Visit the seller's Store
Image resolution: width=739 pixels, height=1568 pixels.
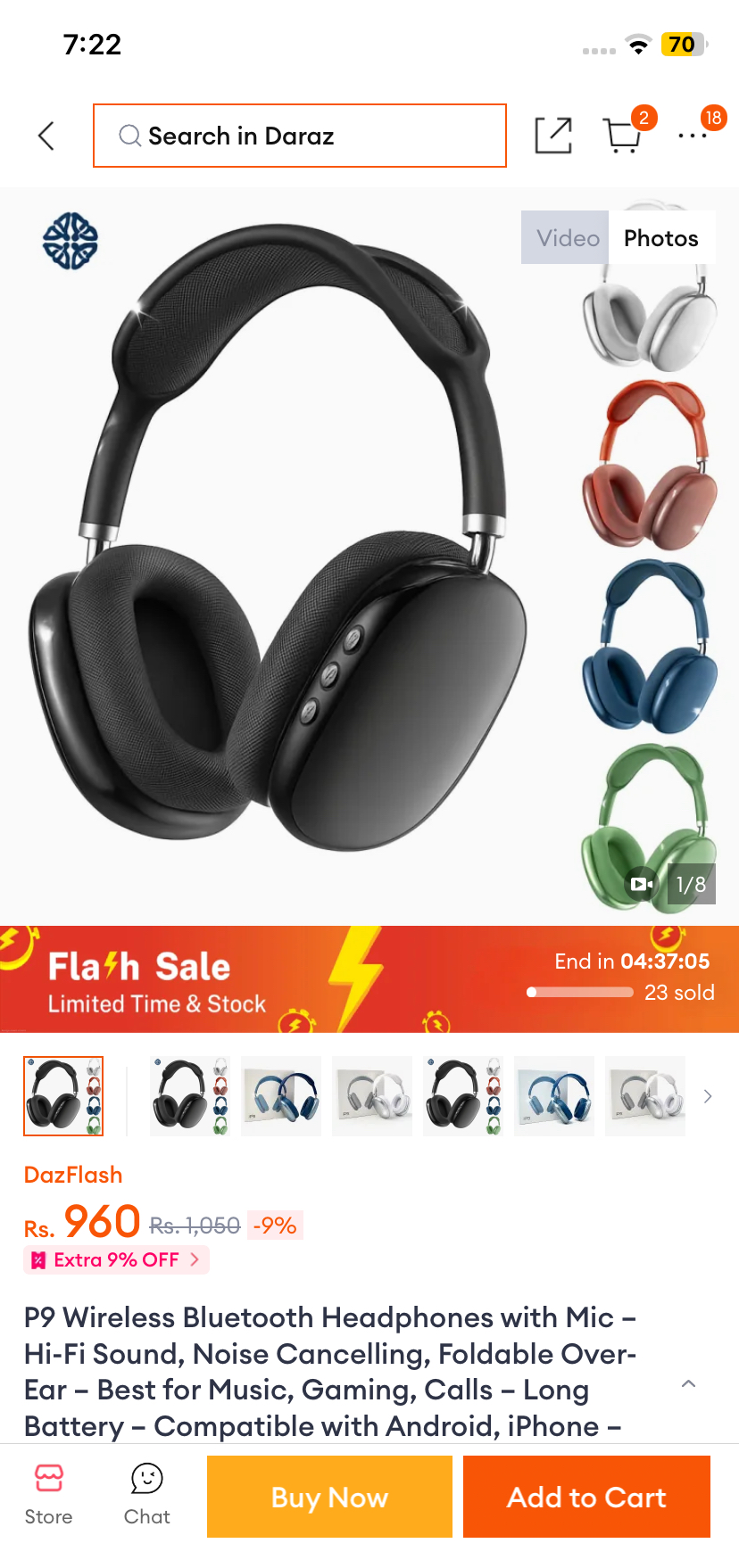pos(48,1494)
